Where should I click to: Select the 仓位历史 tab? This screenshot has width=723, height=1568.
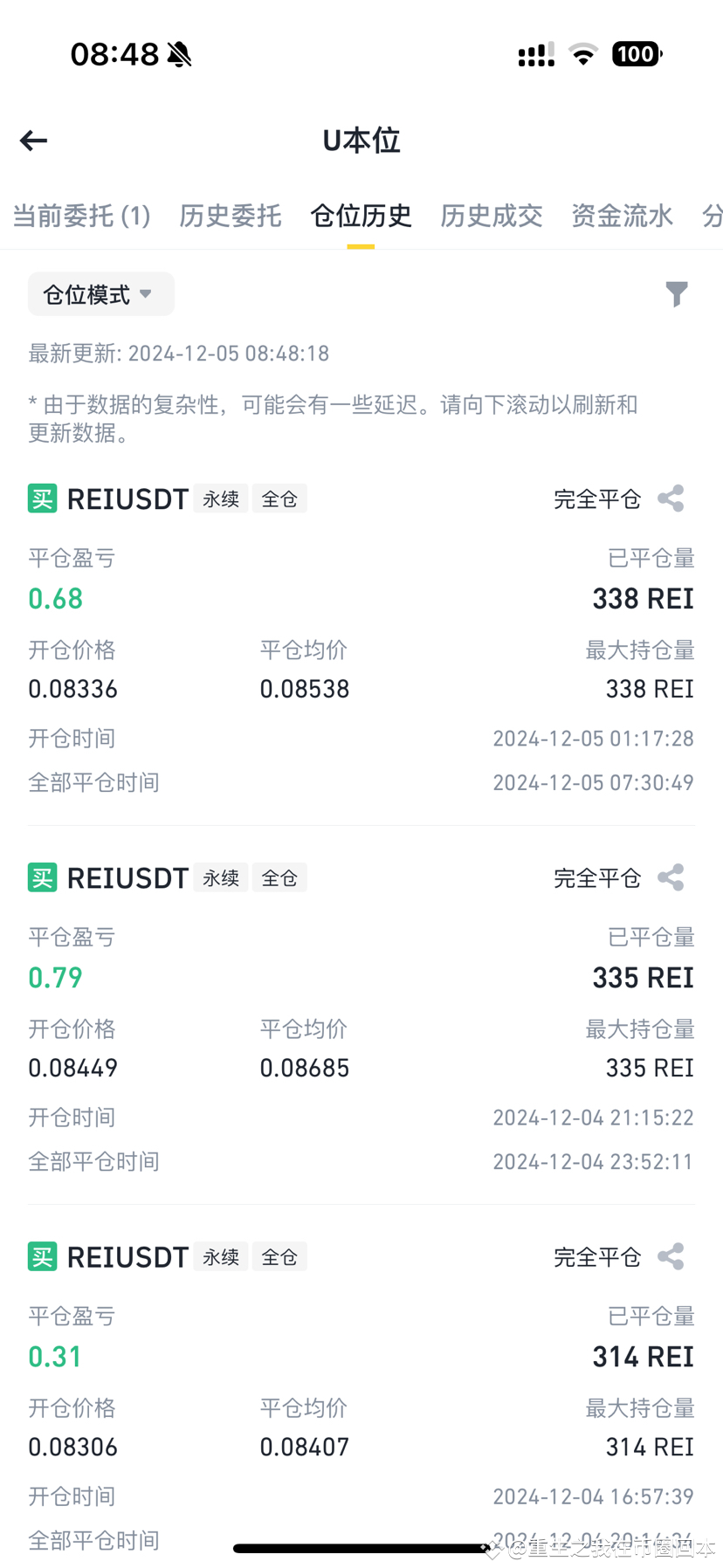pyautogui.click(x=361, y=216)
